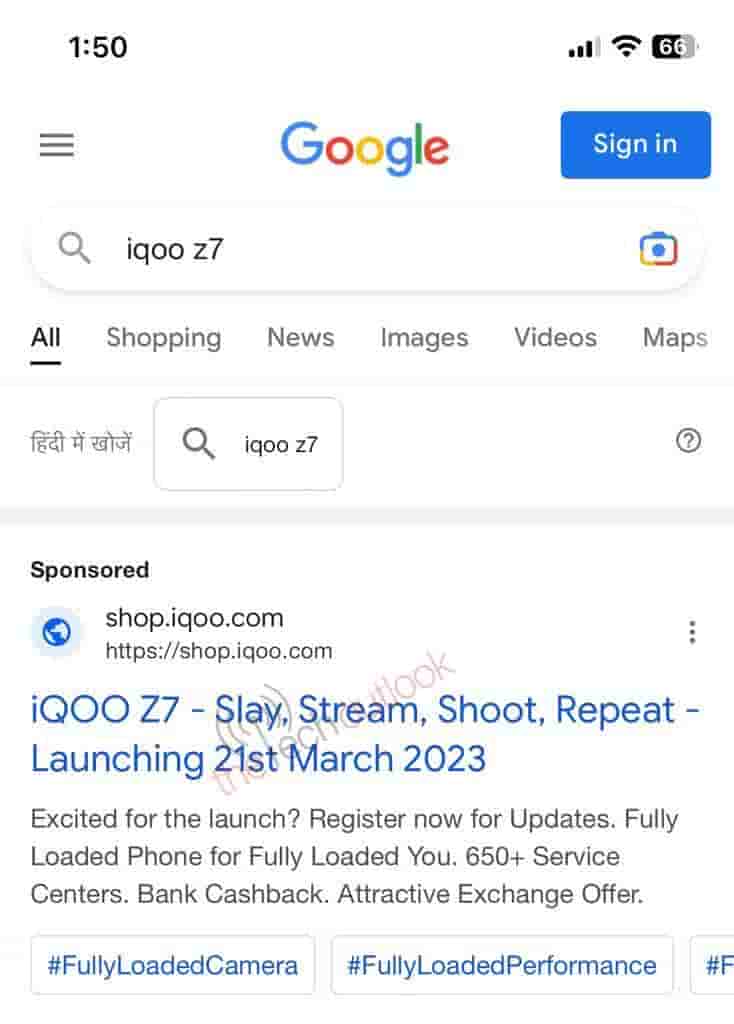
Task: Tap the Sign in button
Action: [635, 145]
